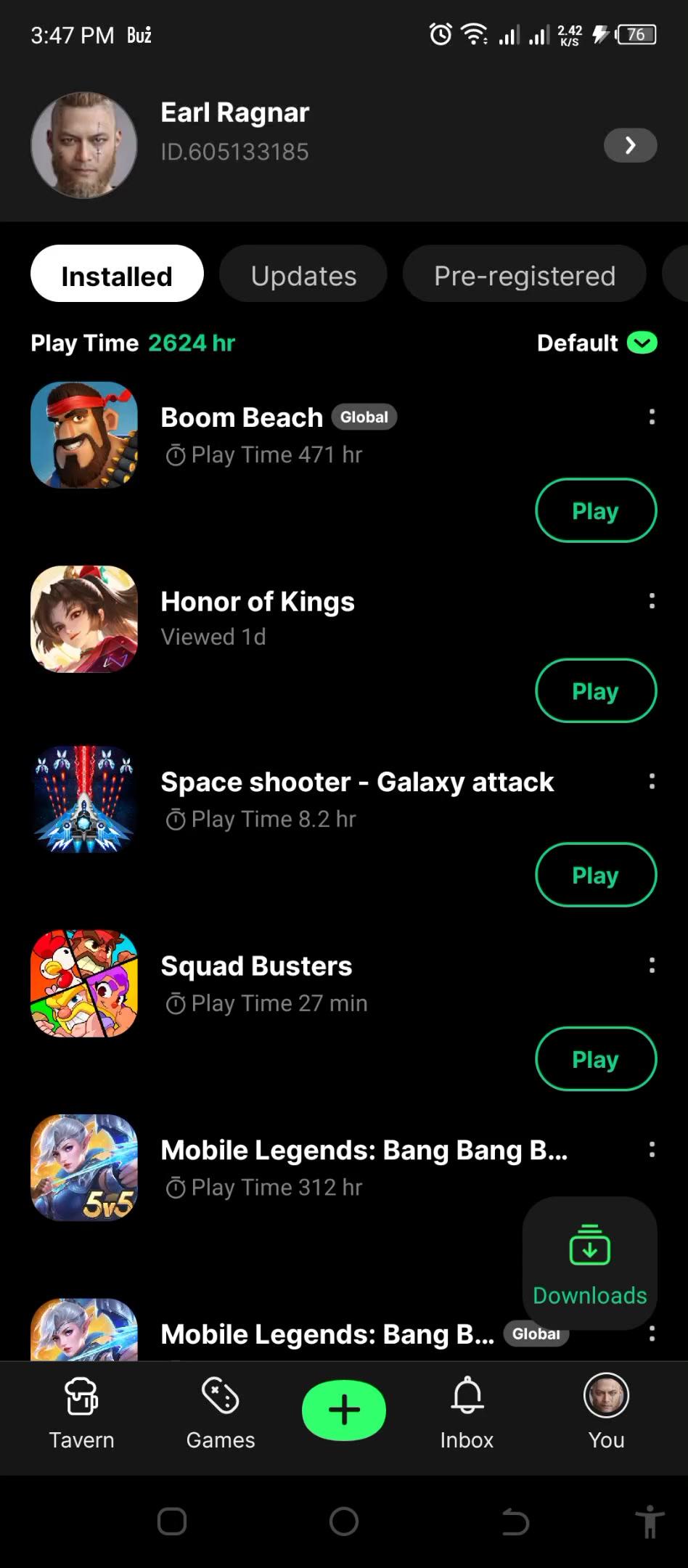This screenshot has height=1568, width=688.
Task: Play Honor of Kings
Action: coord(596,690)
